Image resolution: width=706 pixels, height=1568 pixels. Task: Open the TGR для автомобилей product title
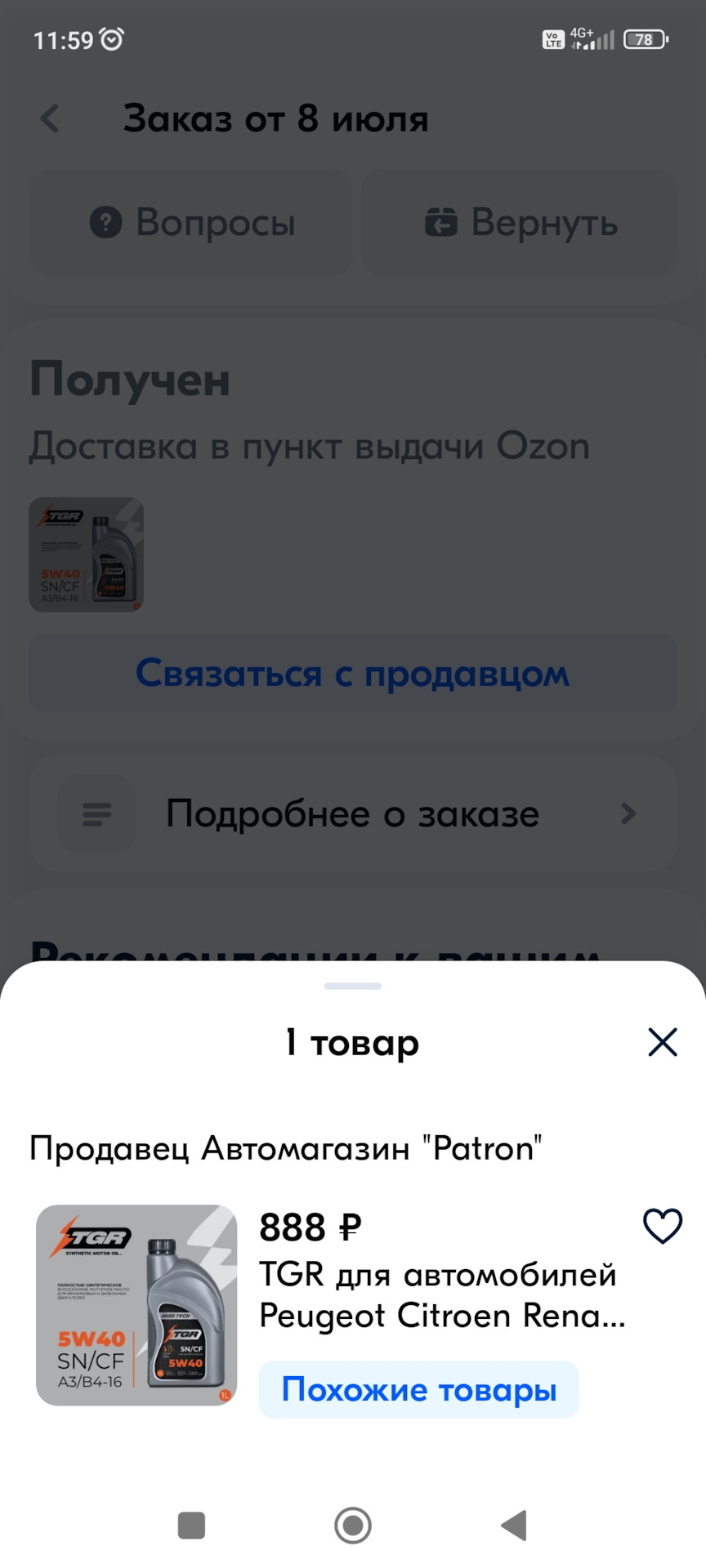click(442, 1294)
